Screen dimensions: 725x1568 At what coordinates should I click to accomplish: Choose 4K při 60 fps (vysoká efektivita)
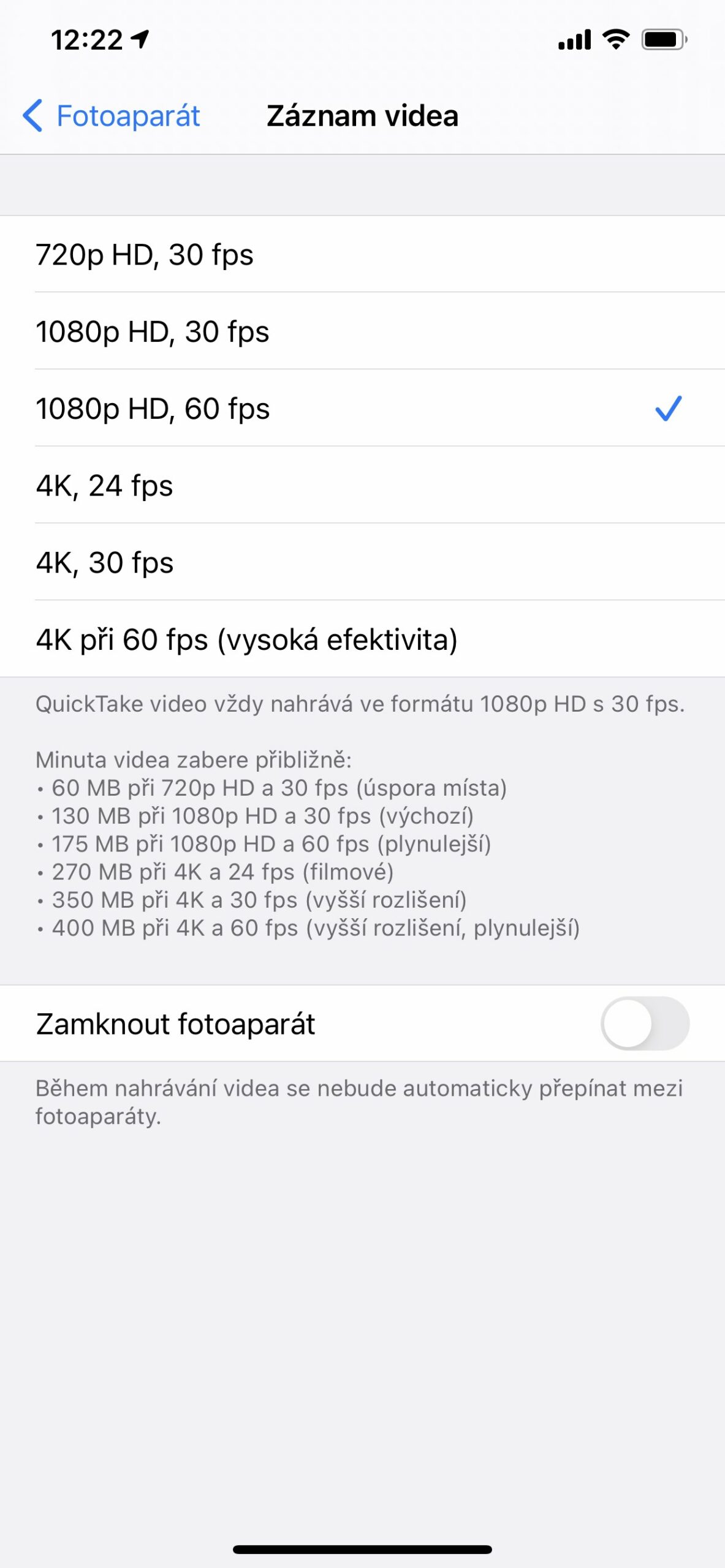tap(245, 639)
